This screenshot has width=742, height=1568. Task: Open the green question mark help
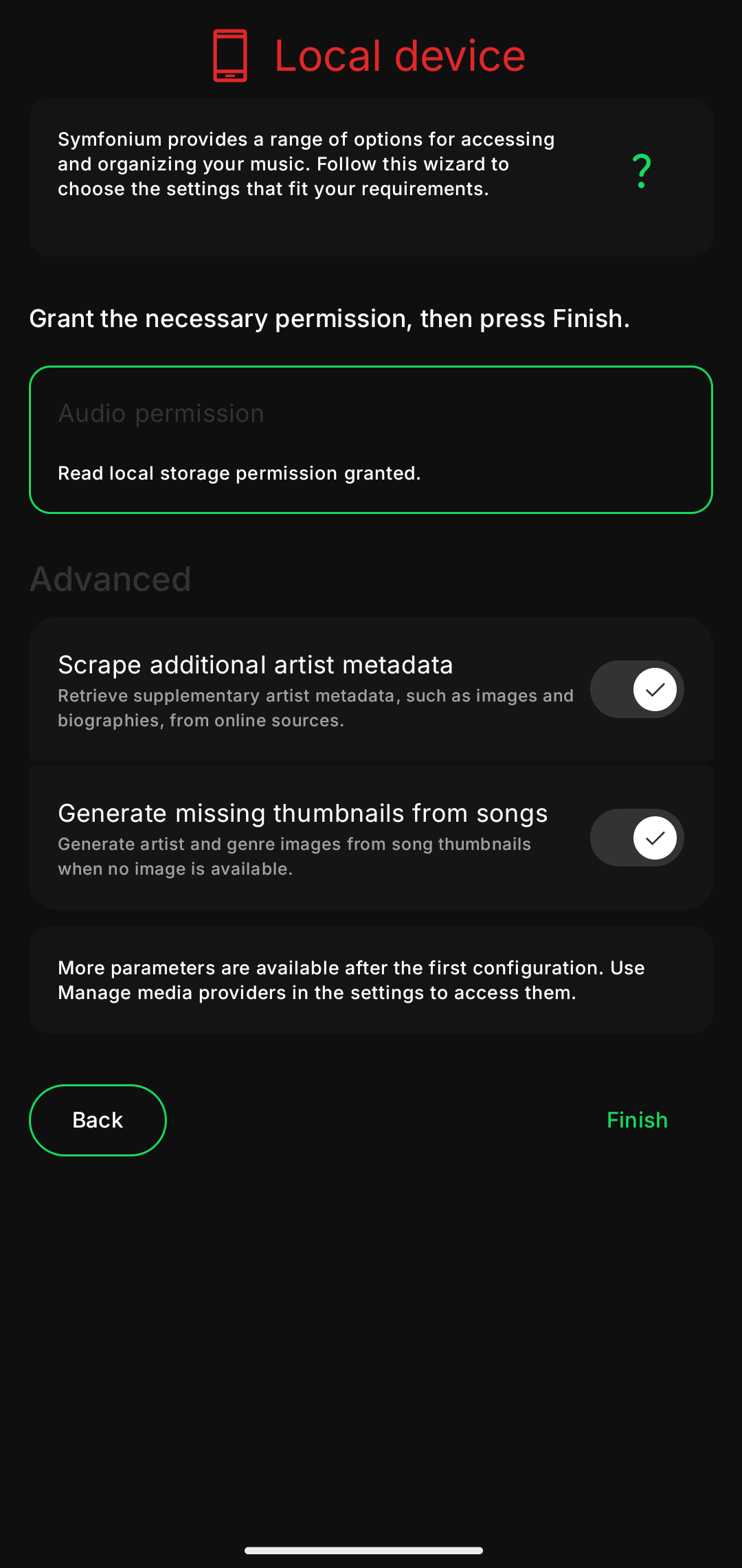point(641,171)
